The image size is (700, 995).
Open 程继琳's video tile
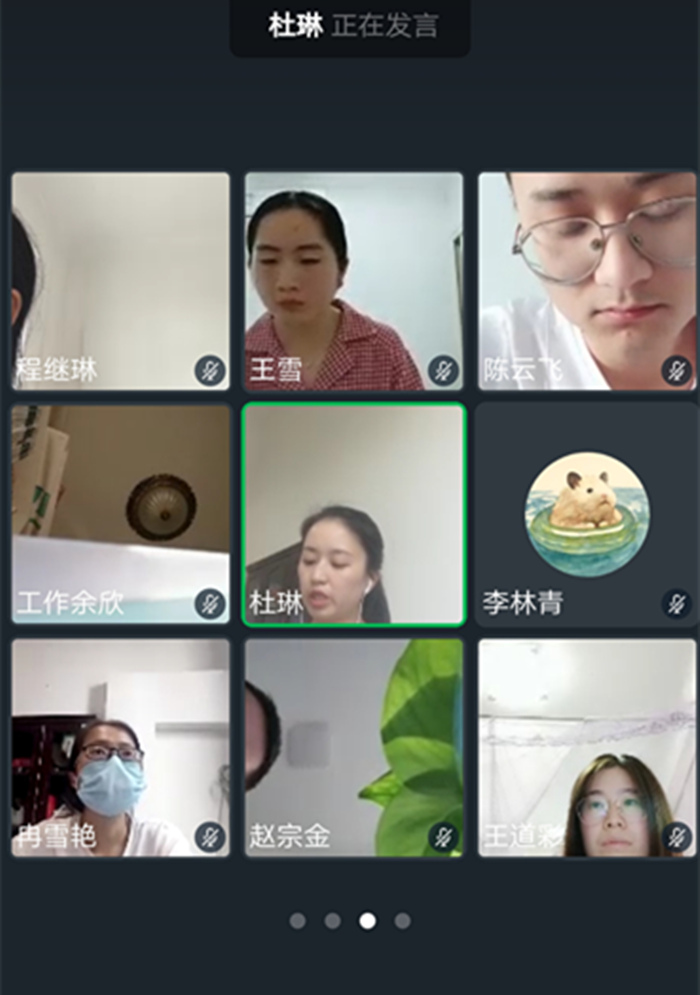(120, 281)
